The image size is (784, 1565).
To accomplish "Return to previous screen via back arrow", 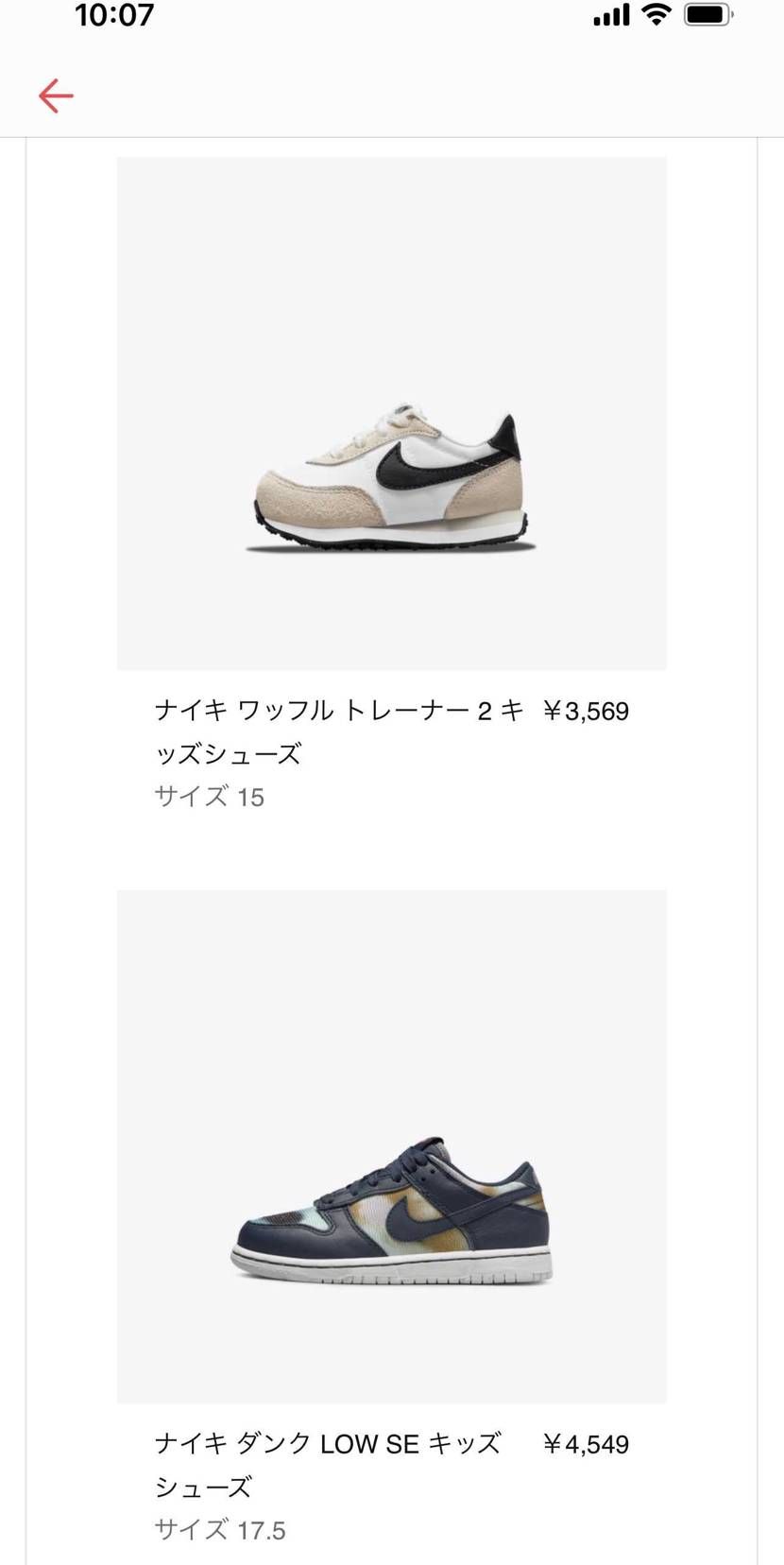I will (x=56, y=95).
